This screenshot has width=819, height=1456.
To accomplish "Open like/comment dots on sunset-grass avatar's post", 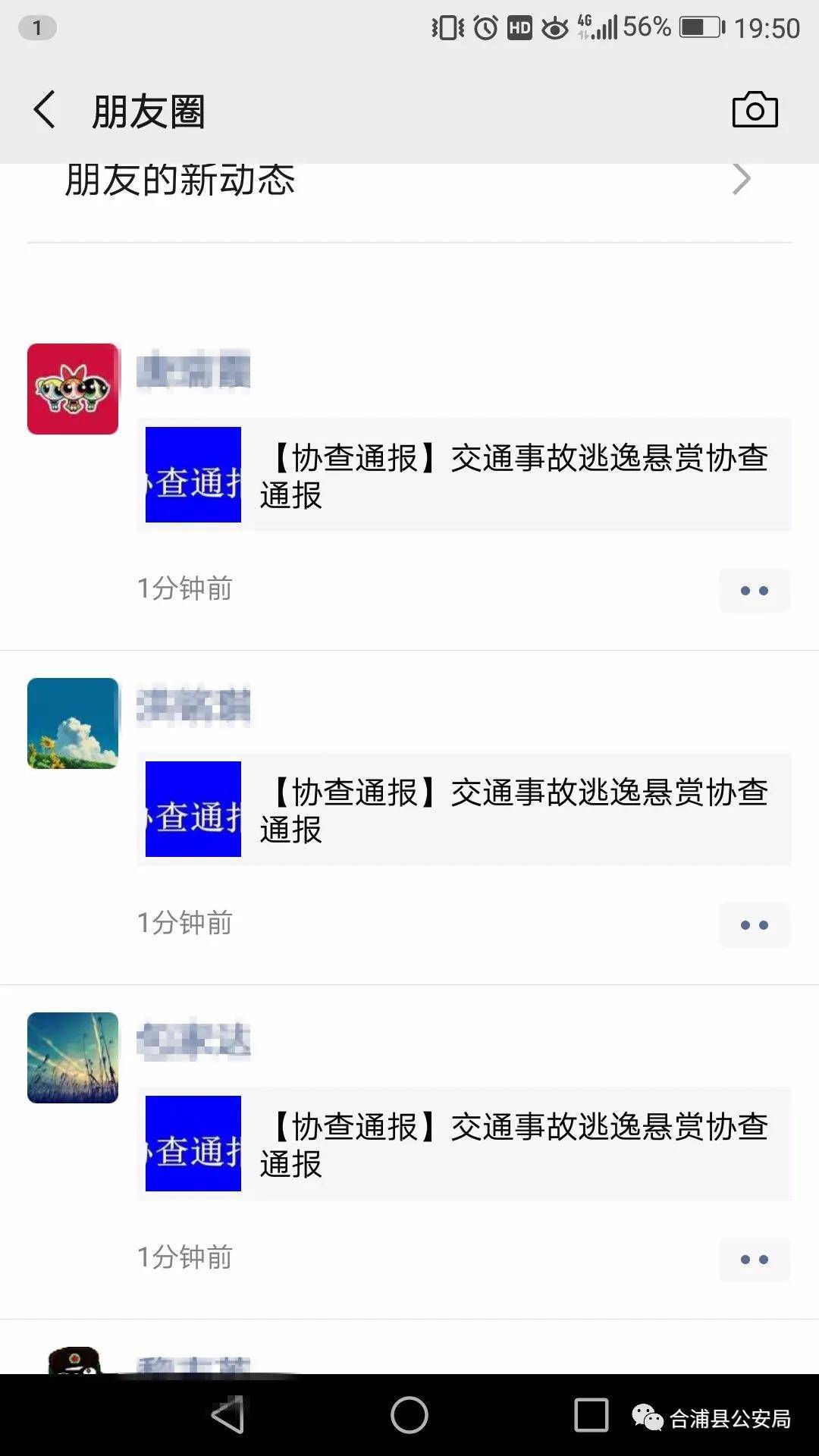I will (x=755, y=1260).
